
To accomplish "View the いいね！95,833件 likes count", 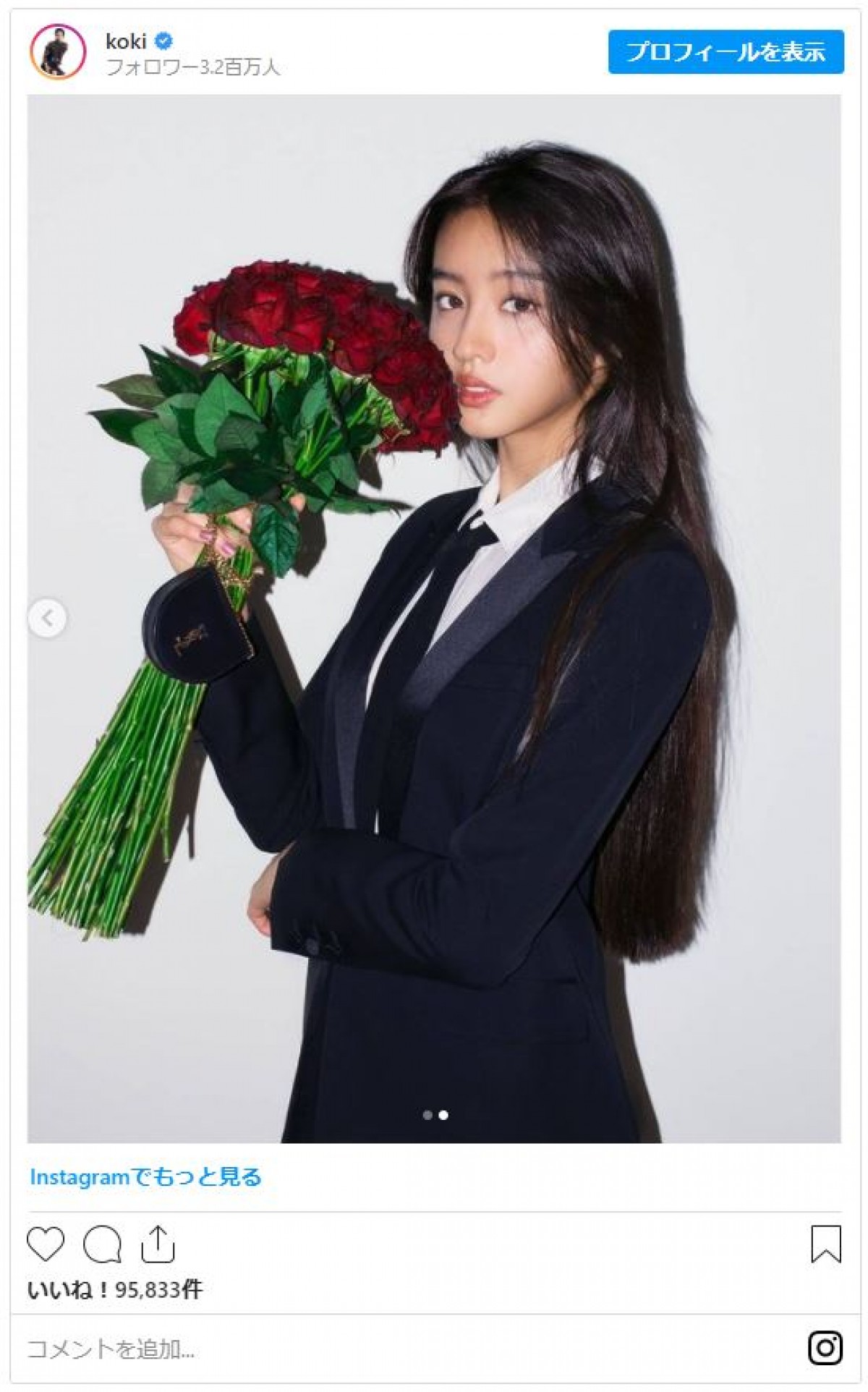I will [115, 1289].
